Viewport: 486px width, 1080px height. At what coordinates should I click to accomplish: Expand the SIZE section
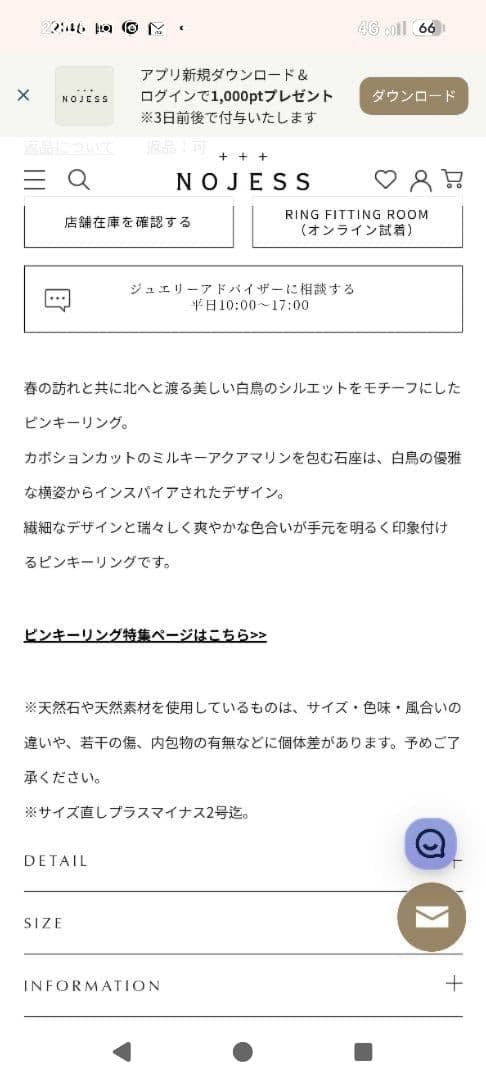[x=243, y=923]
